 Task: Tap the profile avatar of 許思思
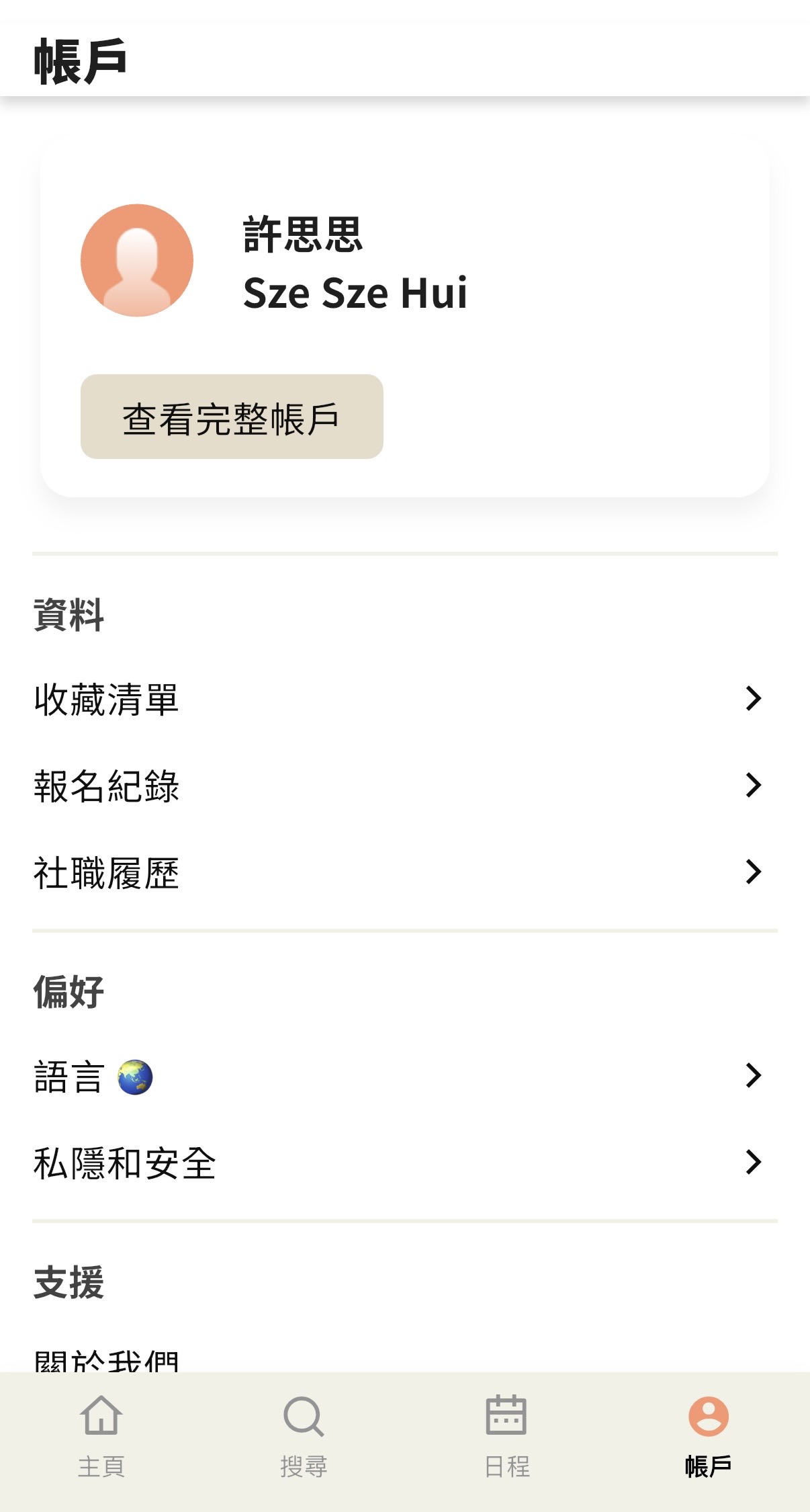137,260
